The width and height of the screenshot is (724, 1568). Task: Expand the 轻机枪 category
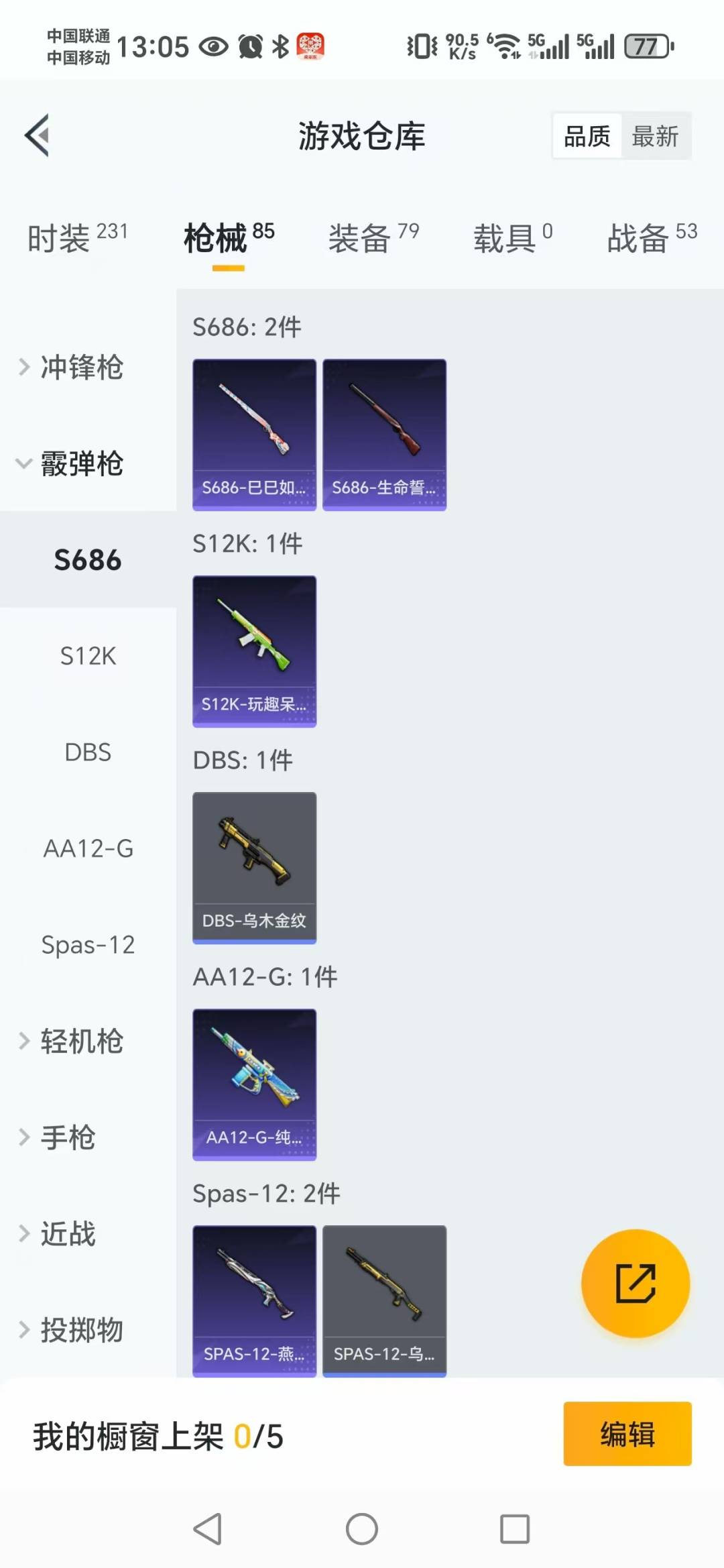point(80,1041)
